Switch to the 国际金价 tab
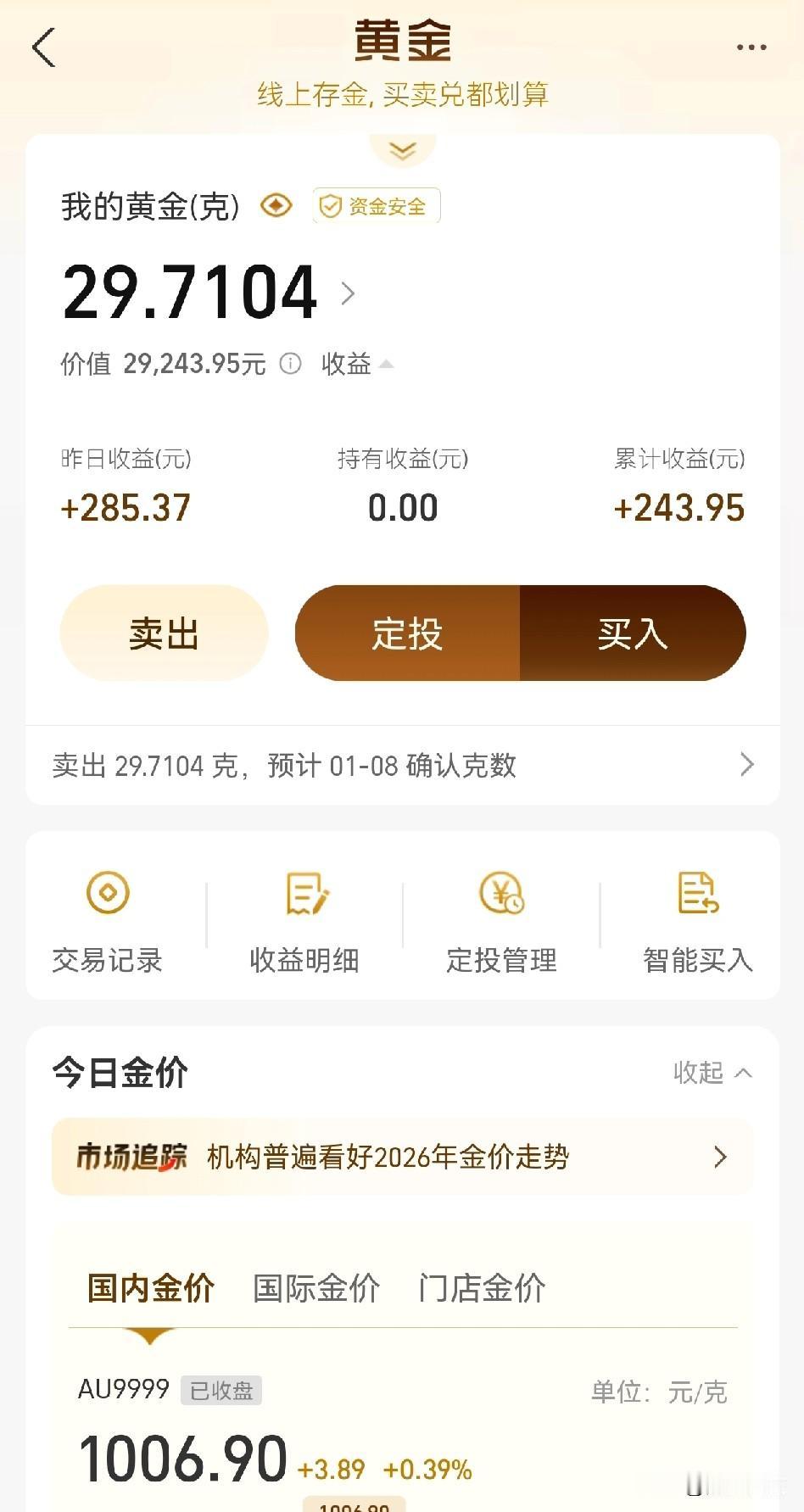The height and width of the screenshot is (1512, 804). coord(315,1286)
